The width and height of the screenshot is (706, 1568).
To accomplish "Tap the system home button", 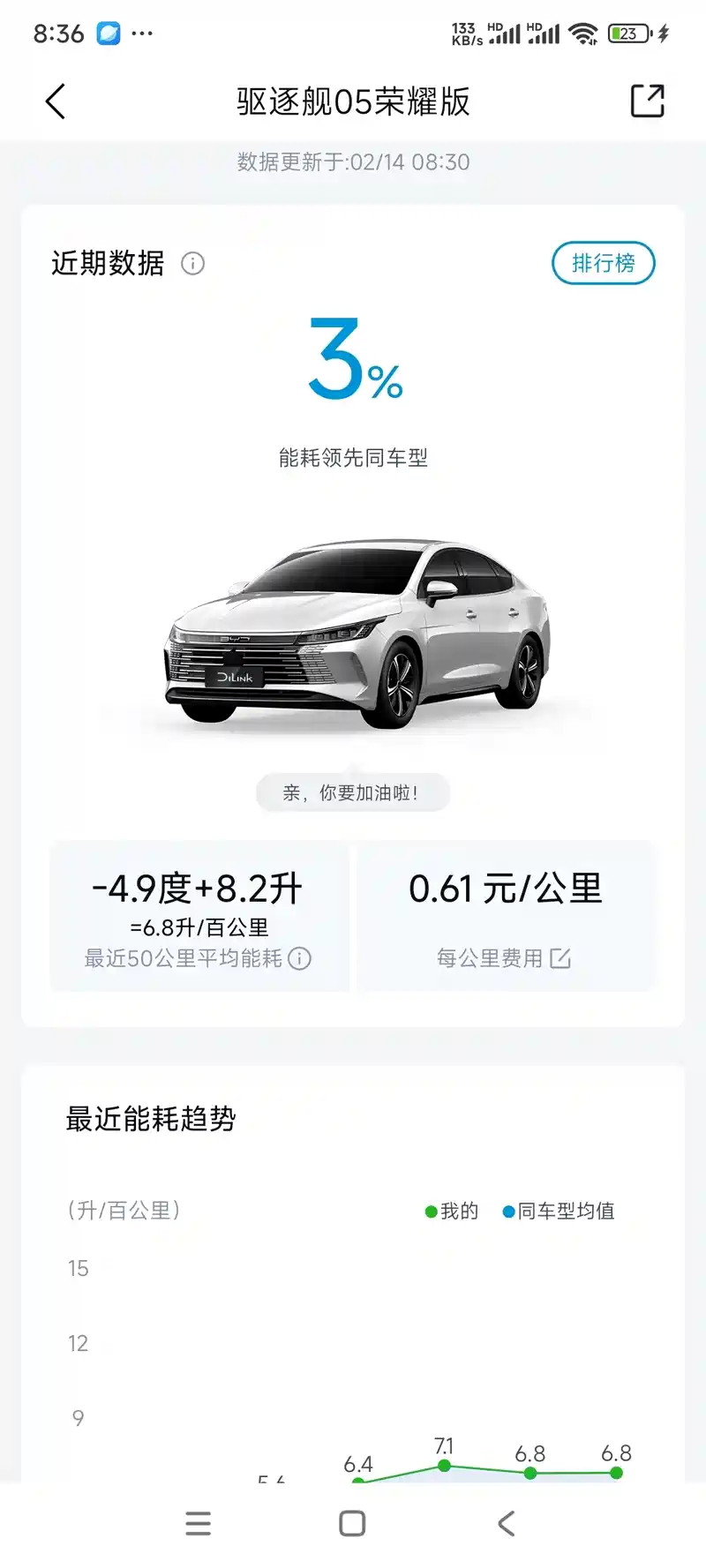I will [x=352, y=1524].
